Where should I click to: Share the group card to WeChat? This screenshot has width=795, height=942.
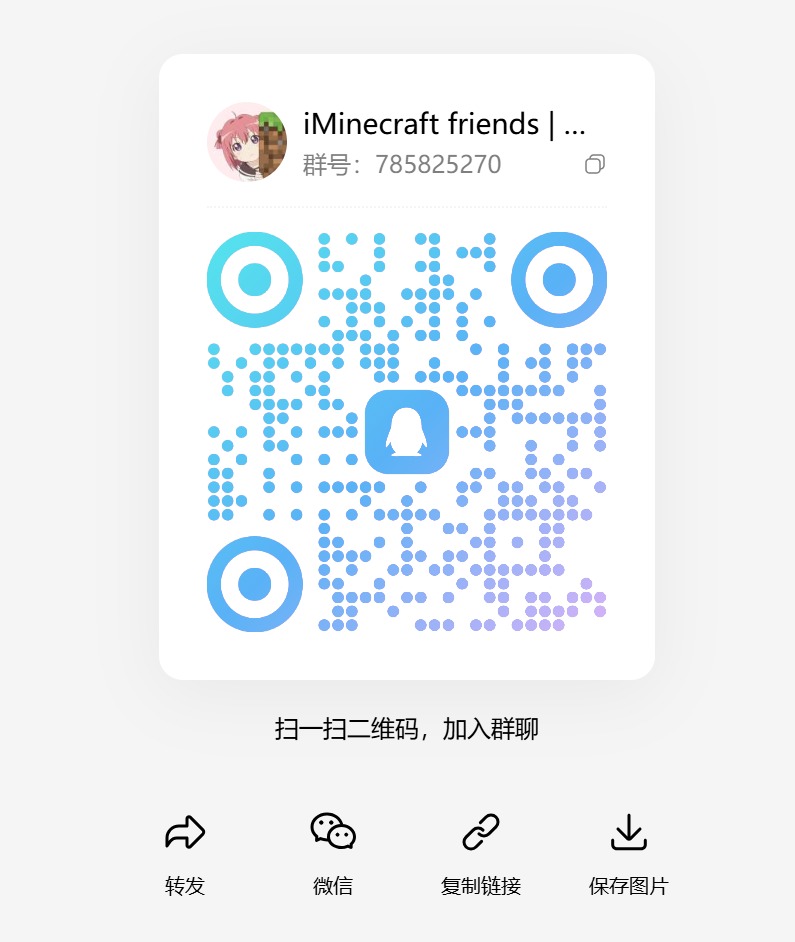pos(333,832)
